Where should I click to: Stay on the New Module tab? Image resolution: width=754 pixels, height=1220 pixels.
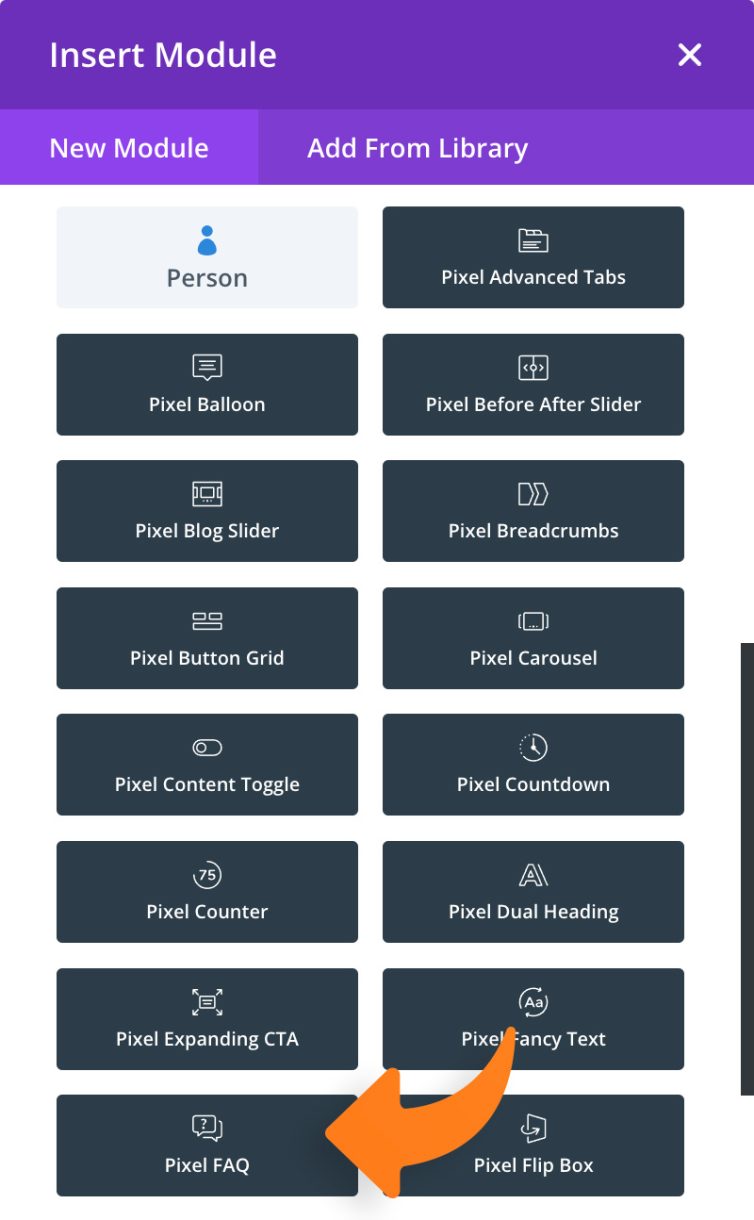(x=128, y=147)
